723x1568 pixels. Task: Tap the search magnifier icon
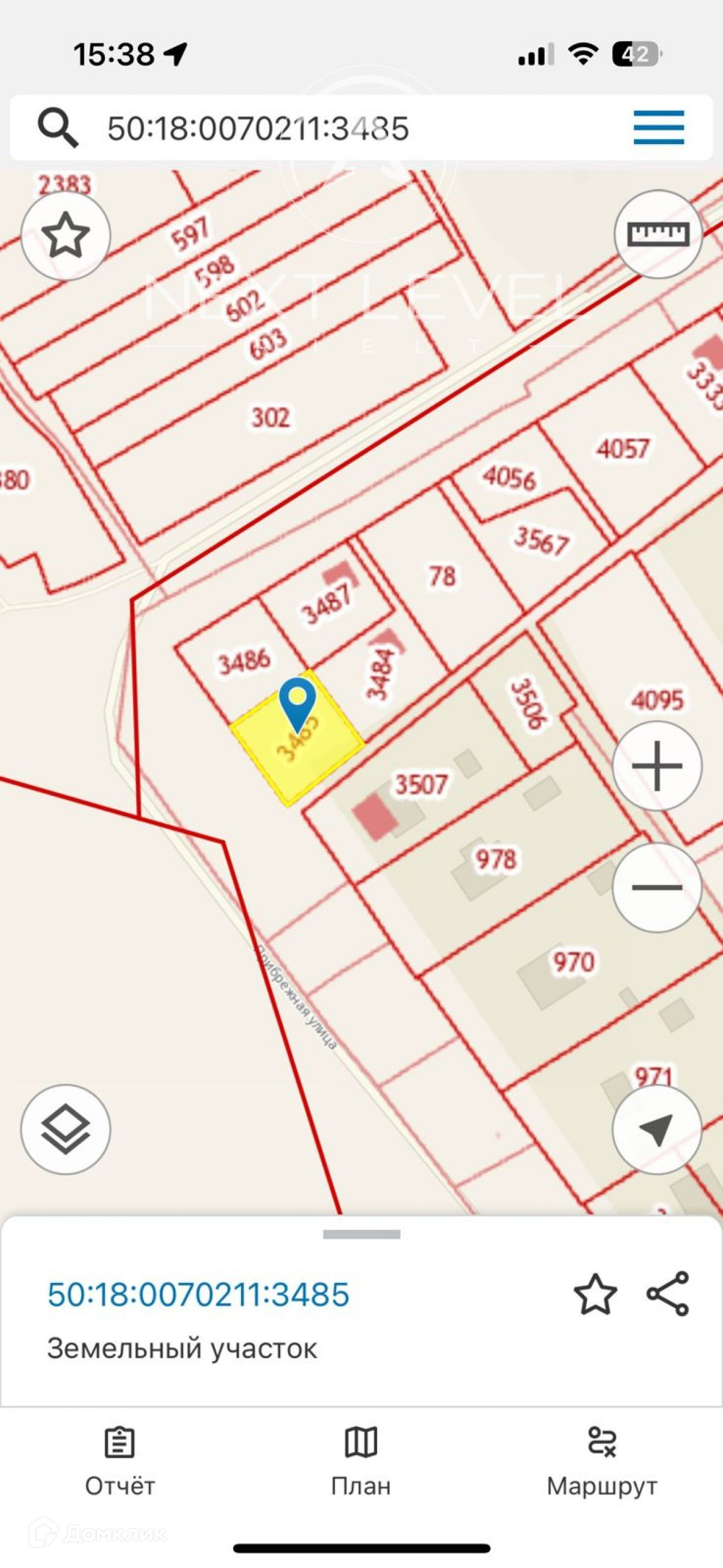tap(58, 128)
